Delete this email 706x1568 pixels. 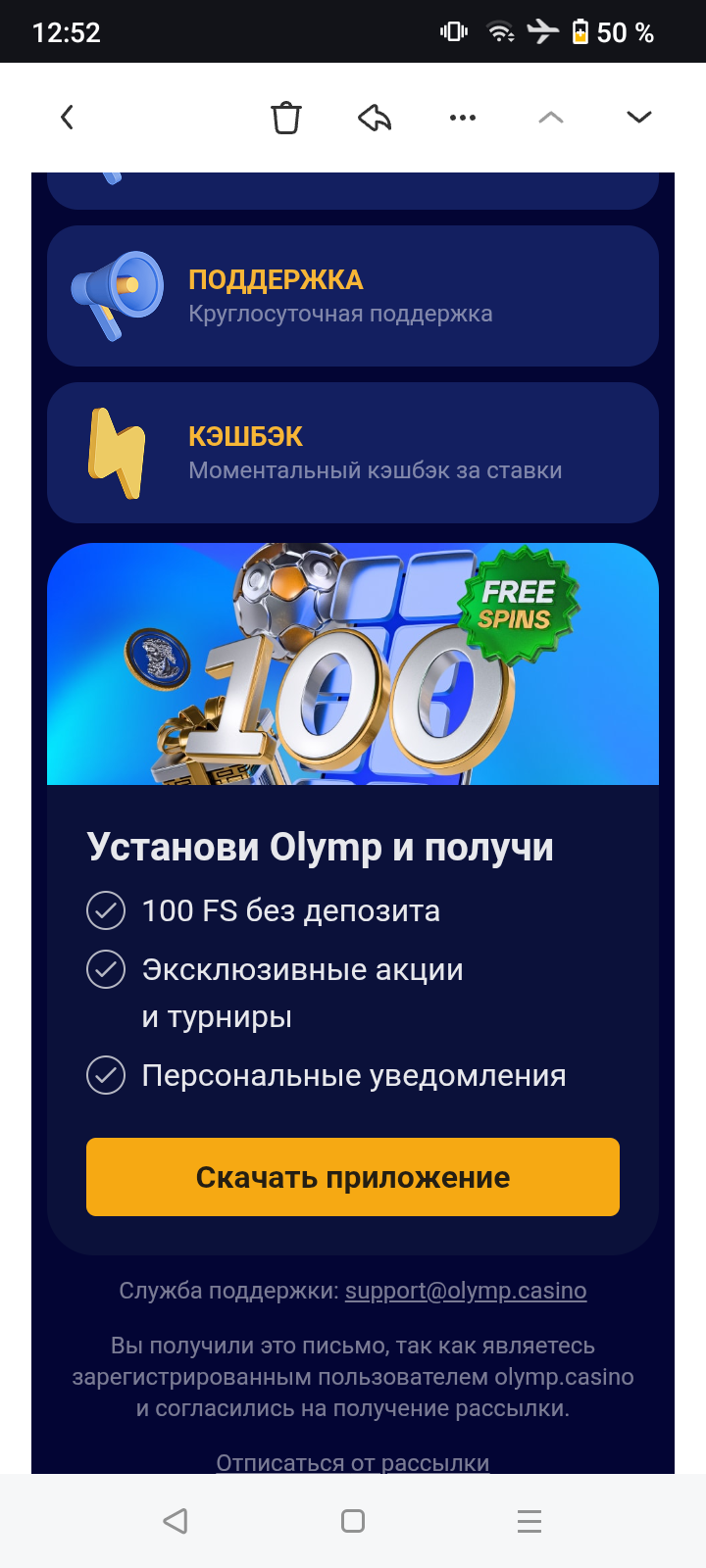point(285,118)
